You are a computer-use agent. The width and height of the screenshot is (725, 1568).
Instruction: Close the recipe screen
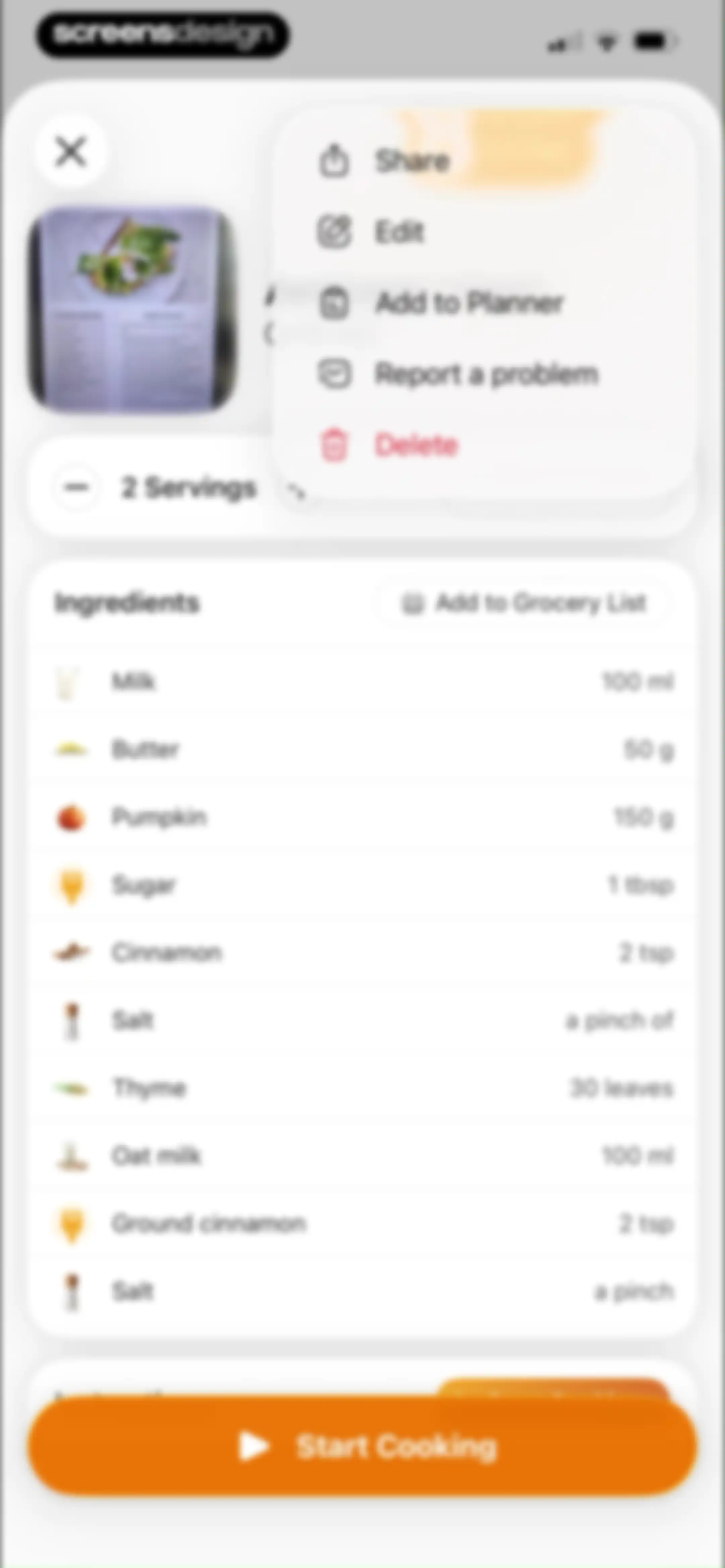coord(71,151)
